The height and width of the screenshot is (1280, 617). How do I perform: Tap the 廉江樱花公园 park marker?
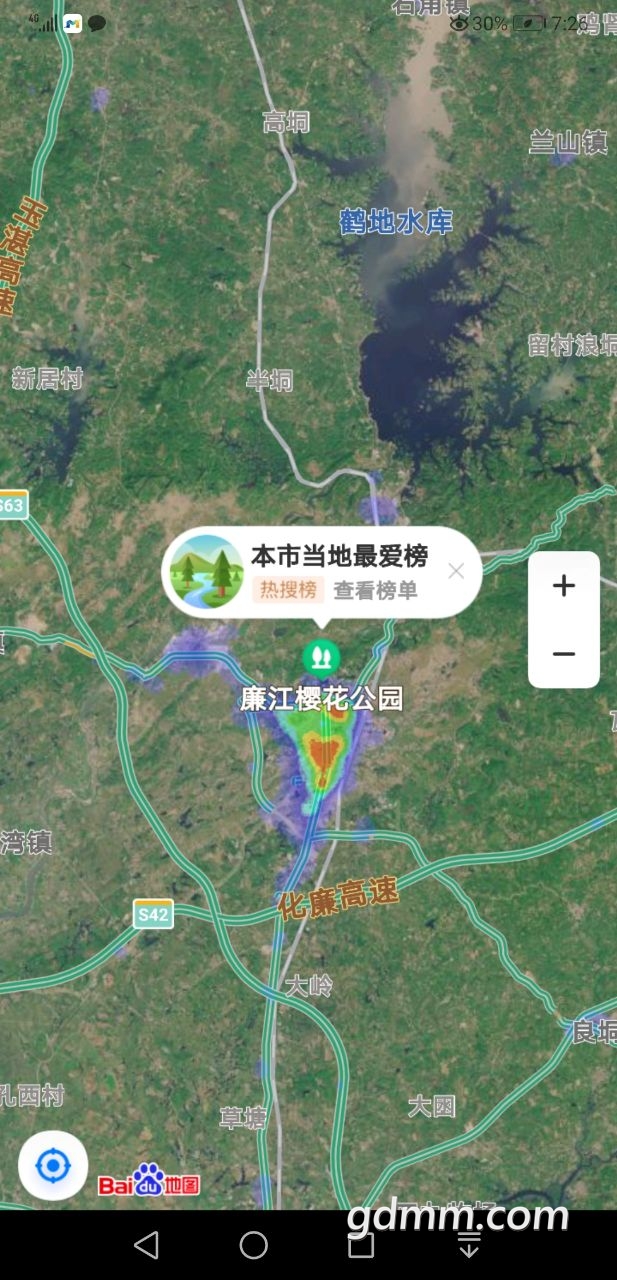point(321,658)
